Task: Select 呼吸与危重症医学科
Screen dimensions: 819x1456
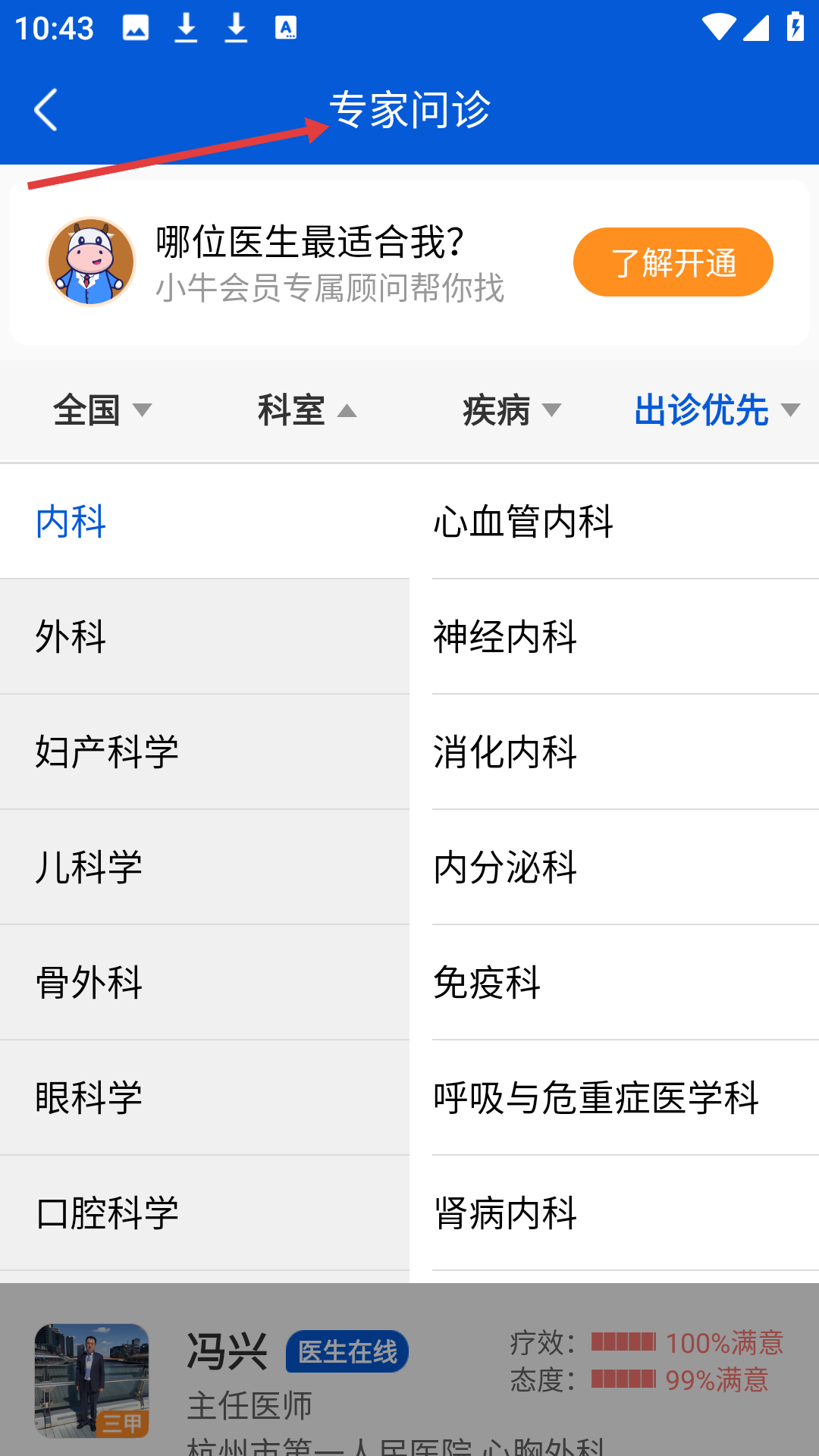Action: pos(614,1097)
